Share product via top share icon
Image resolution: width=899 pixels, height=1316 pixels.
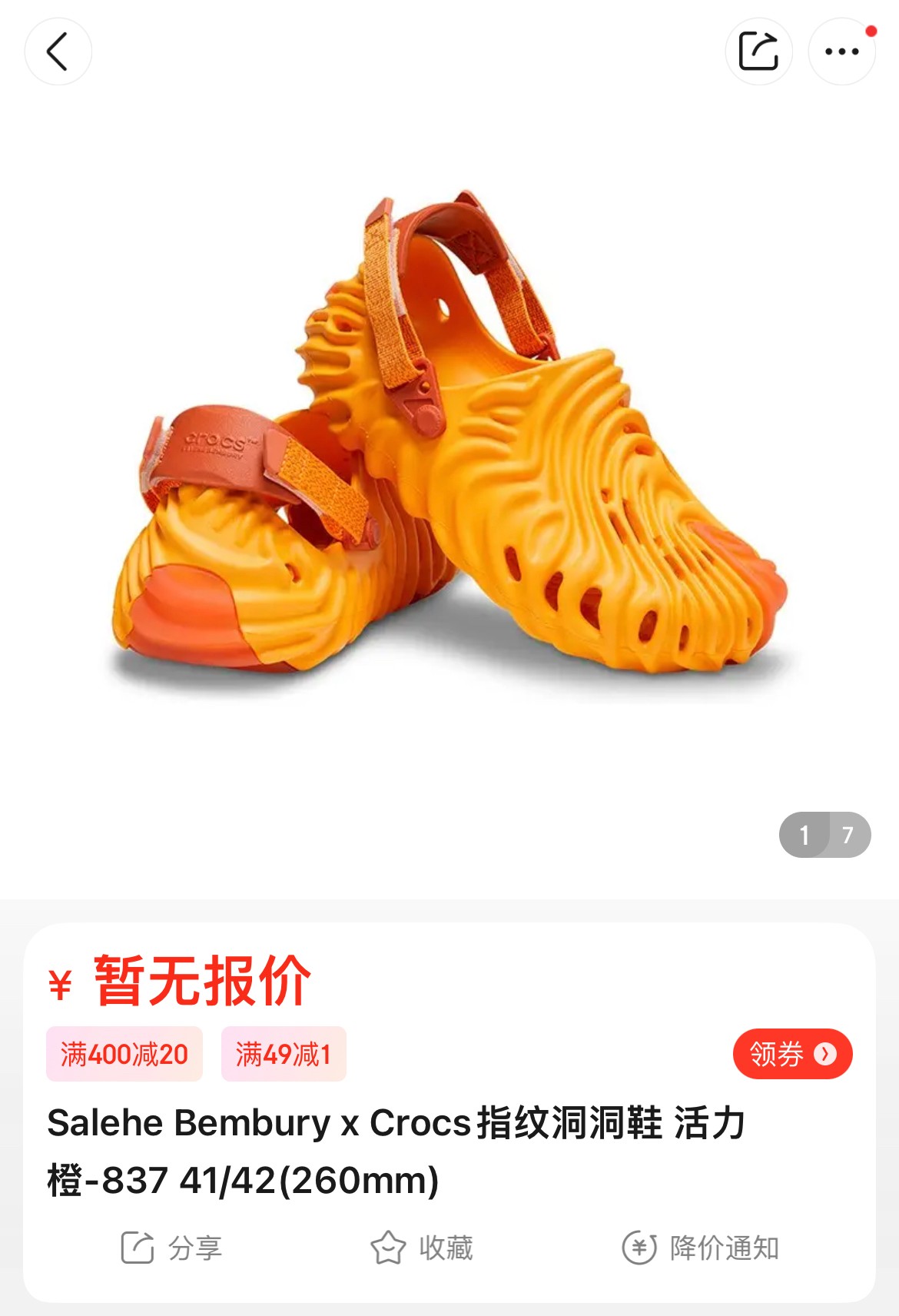point(758,52)
